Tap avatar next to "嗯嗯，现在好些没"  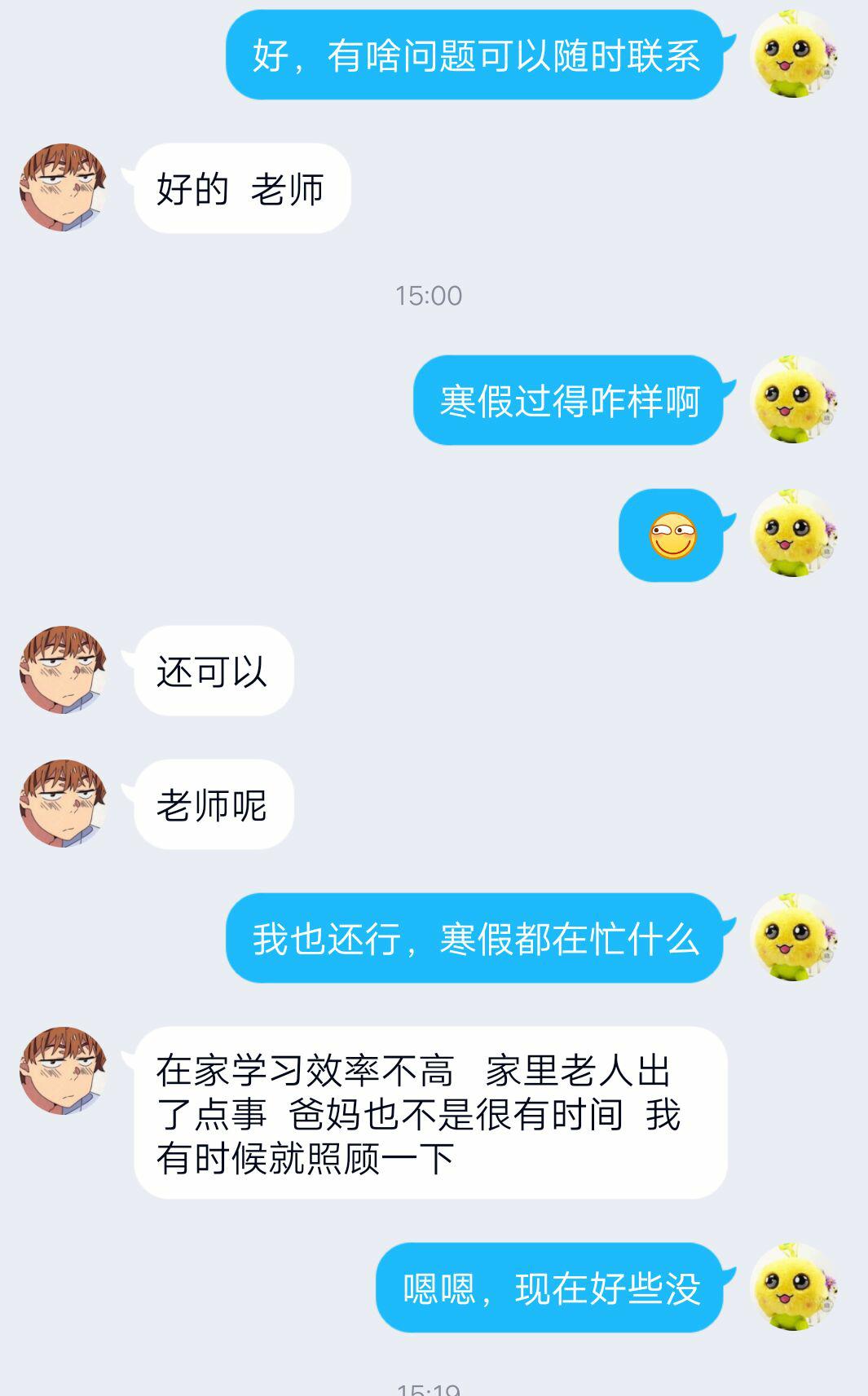(793, 1287)
